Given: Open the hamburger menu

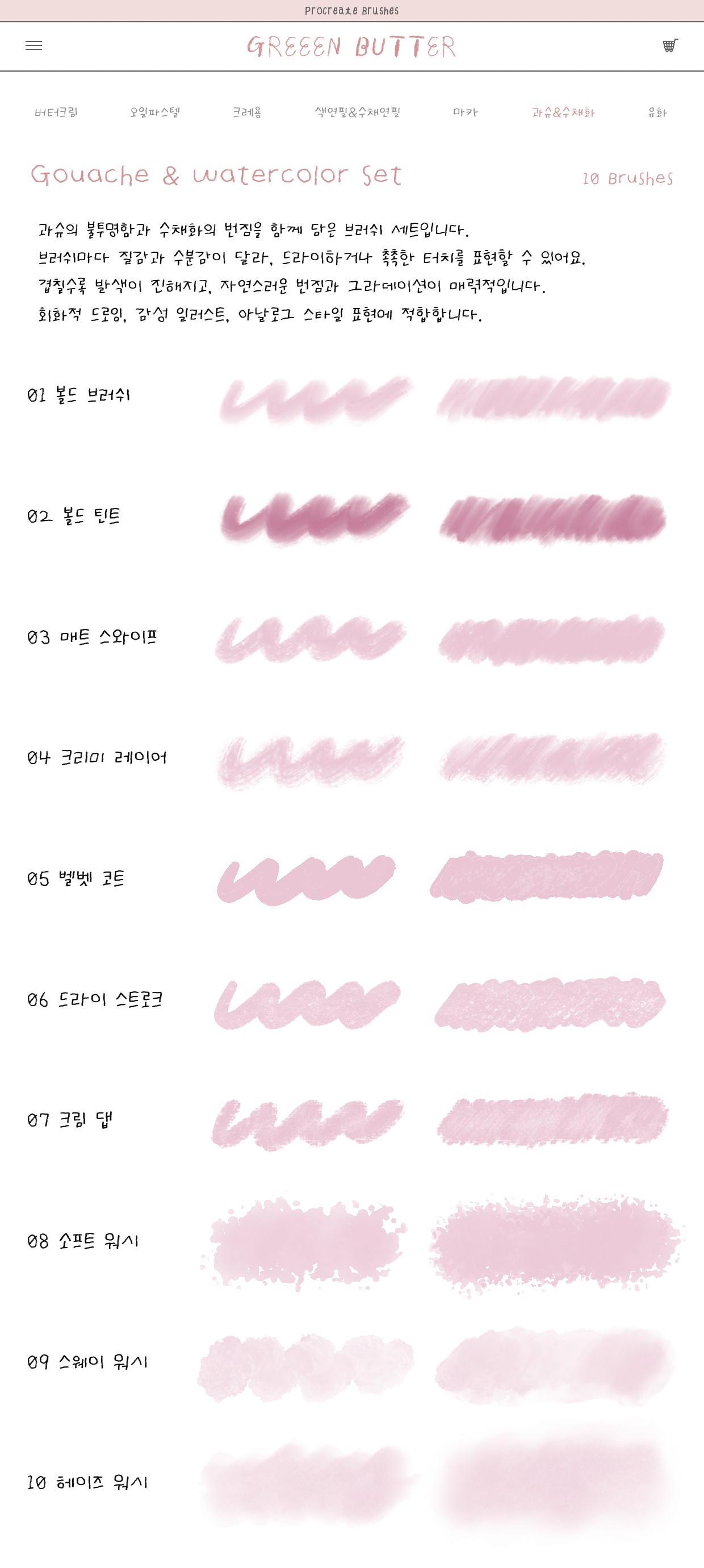Looking at the screenshot, I should coord(34,45).
